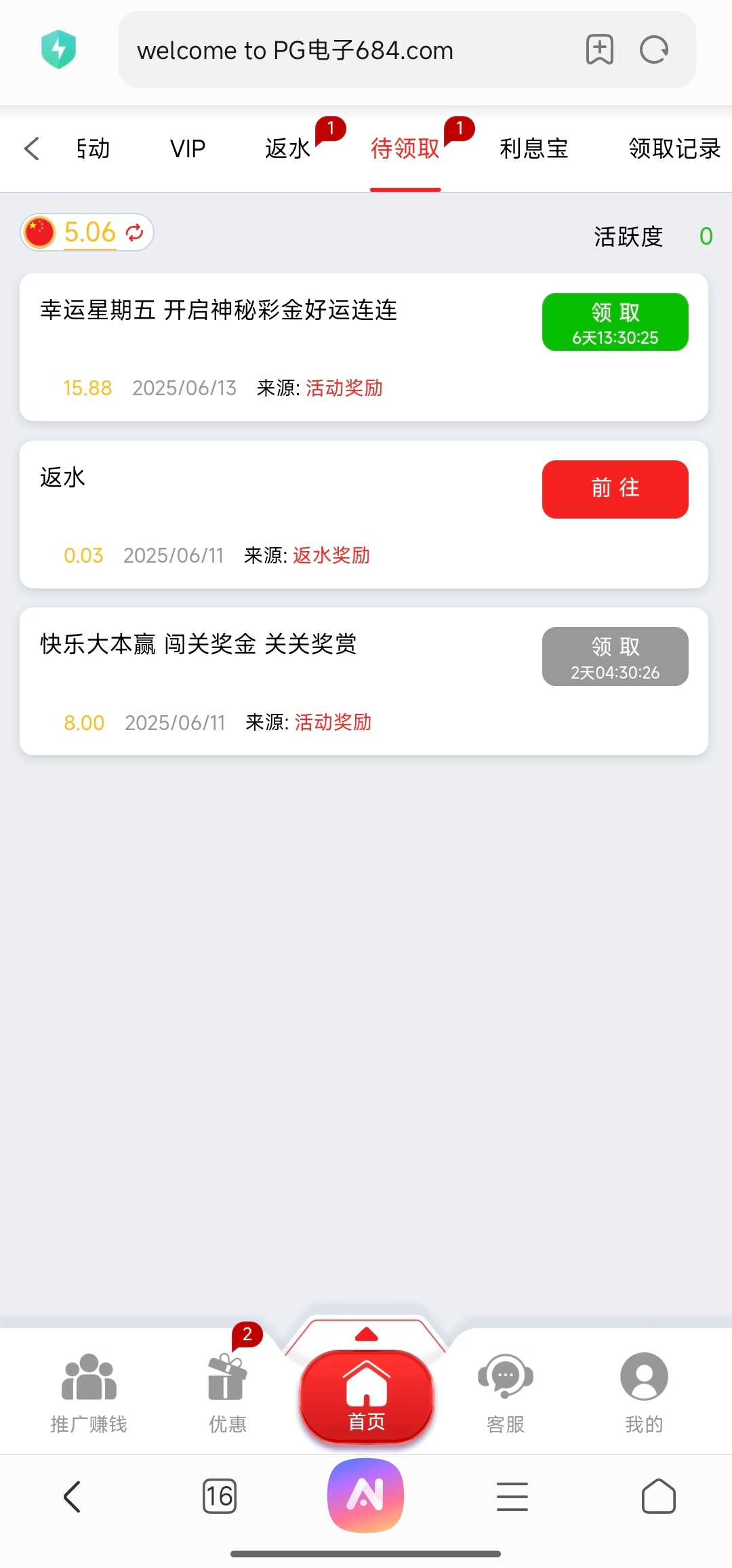Switch to the VIP tab
The height and width of the screenshot is (1568, 732).
pyautogui.click(x=188, y=148)
